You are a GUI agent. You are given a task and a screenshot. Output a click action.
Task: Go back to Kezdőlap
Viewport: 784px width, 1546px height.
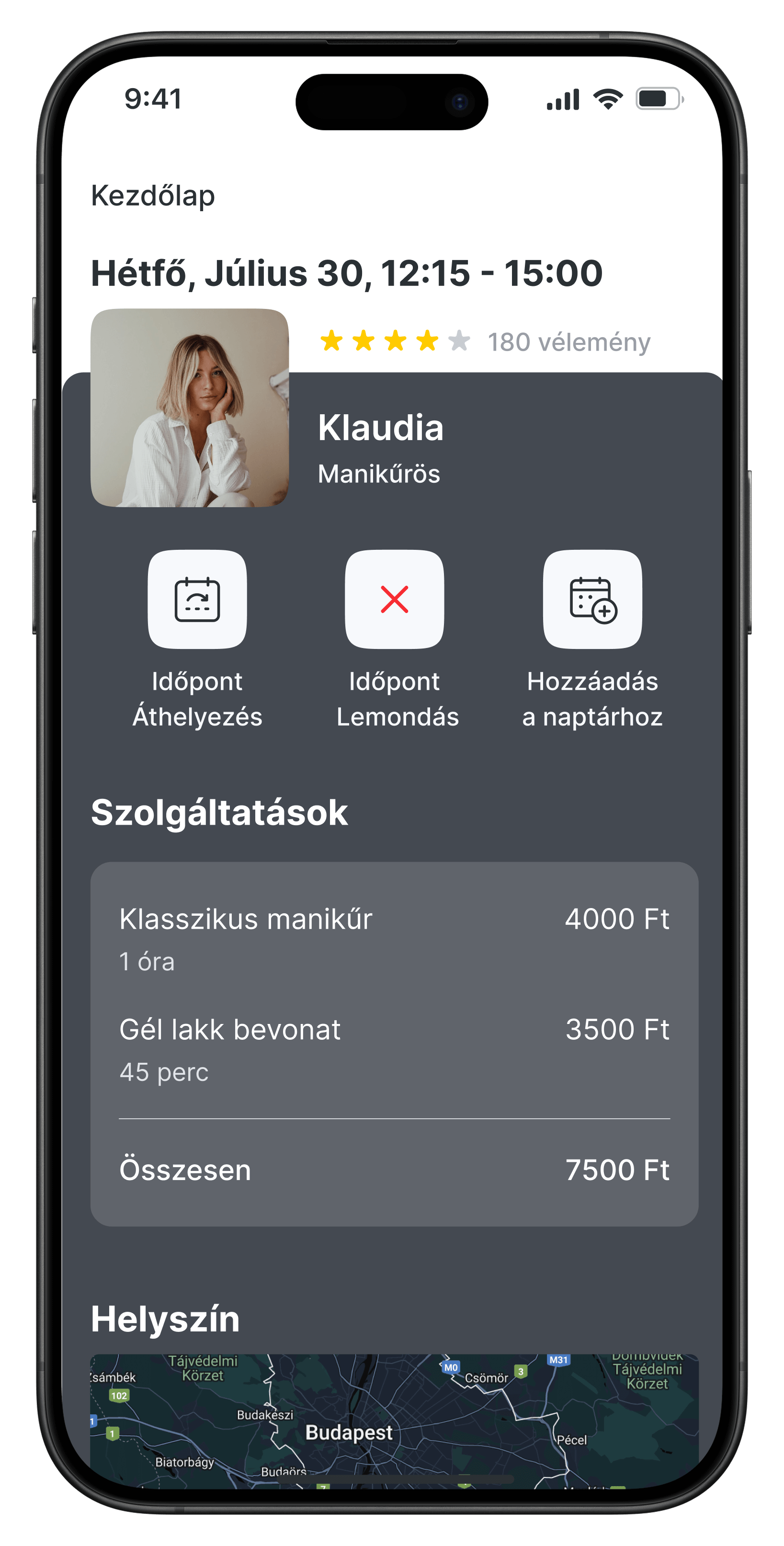point(152,196)
